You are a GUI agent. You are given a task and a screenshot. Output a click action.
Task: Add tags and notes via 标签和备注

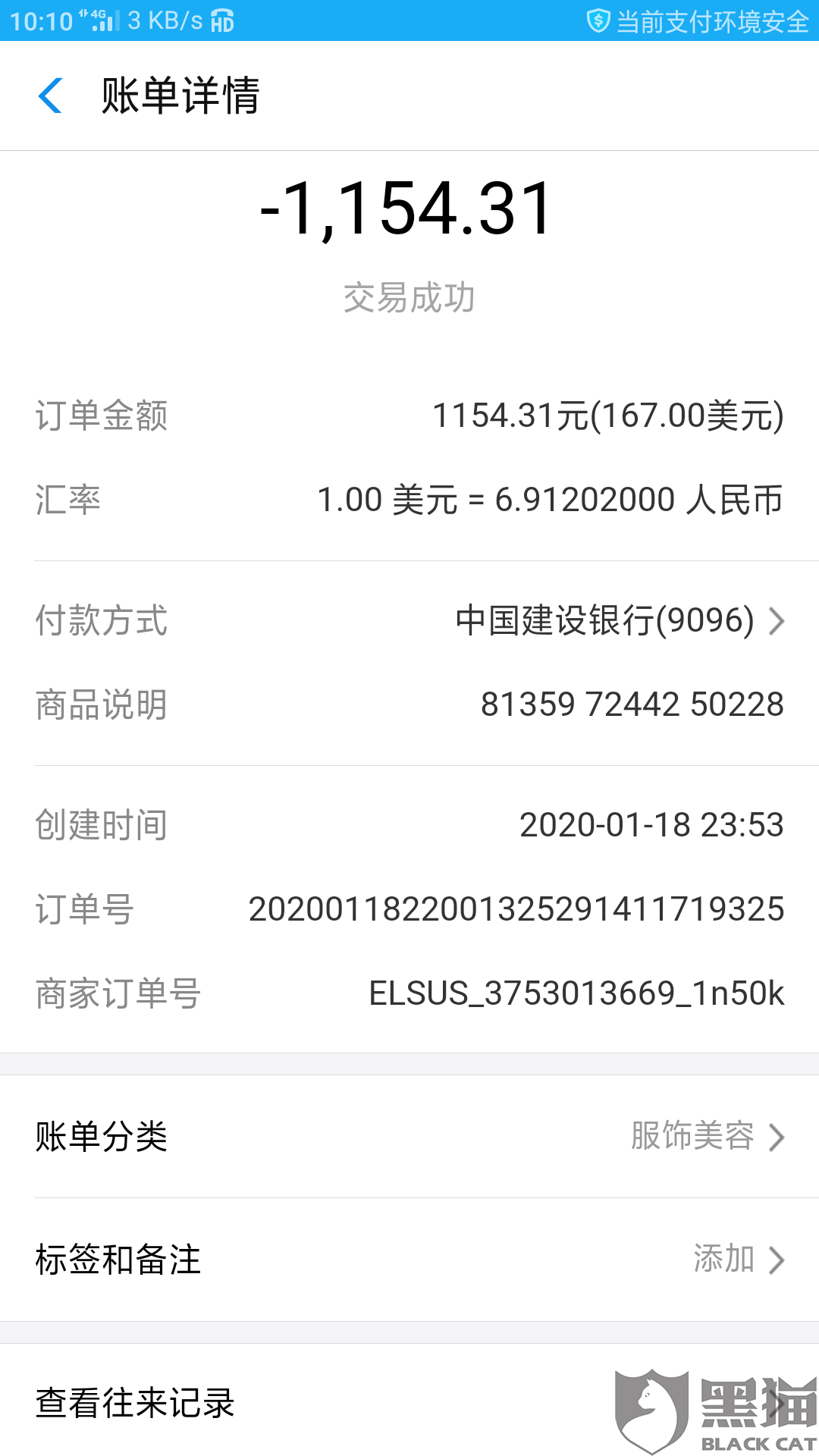click(409, 1260)
